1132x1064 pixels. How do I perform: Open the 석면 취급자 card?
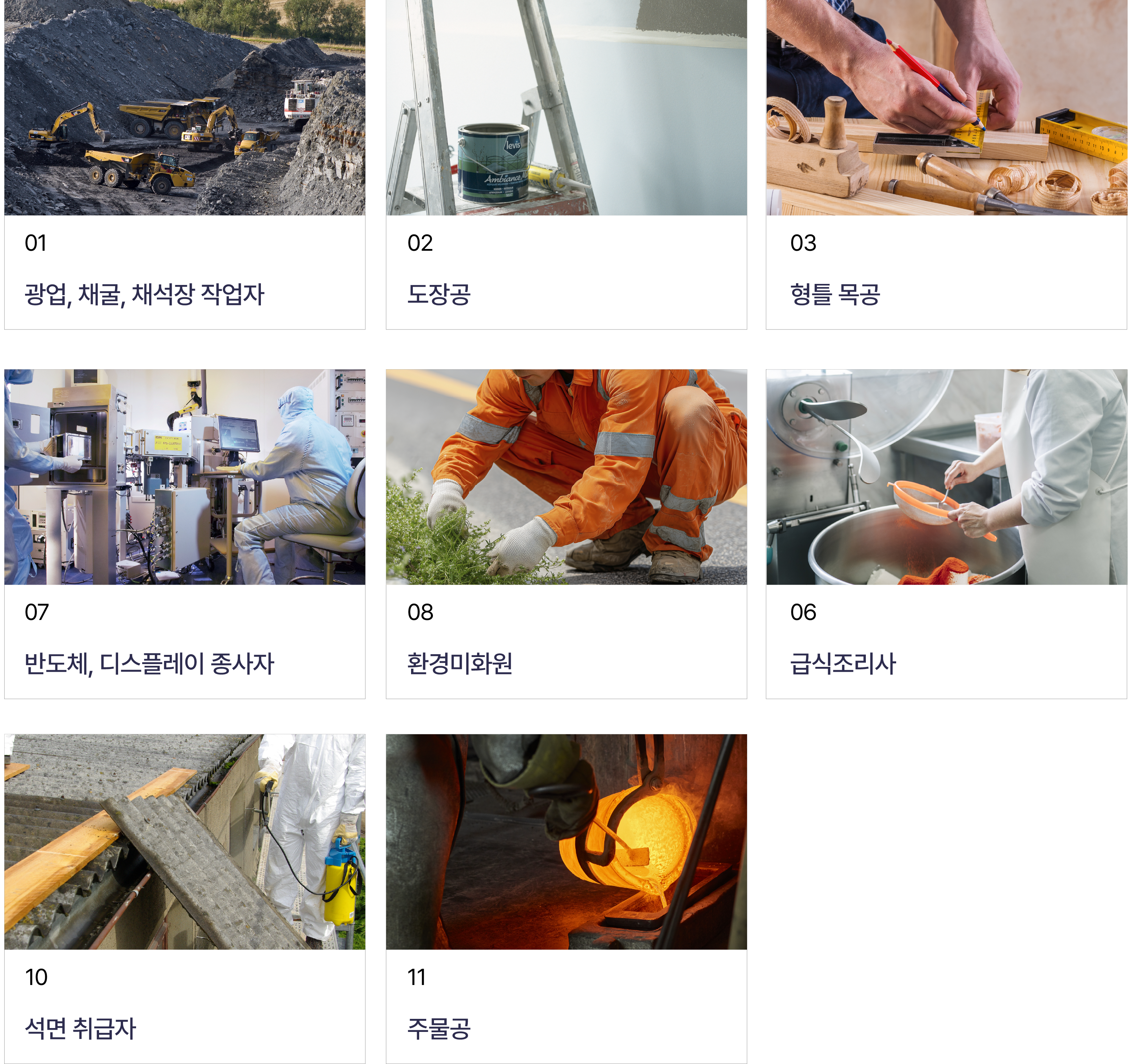[184, 898]
